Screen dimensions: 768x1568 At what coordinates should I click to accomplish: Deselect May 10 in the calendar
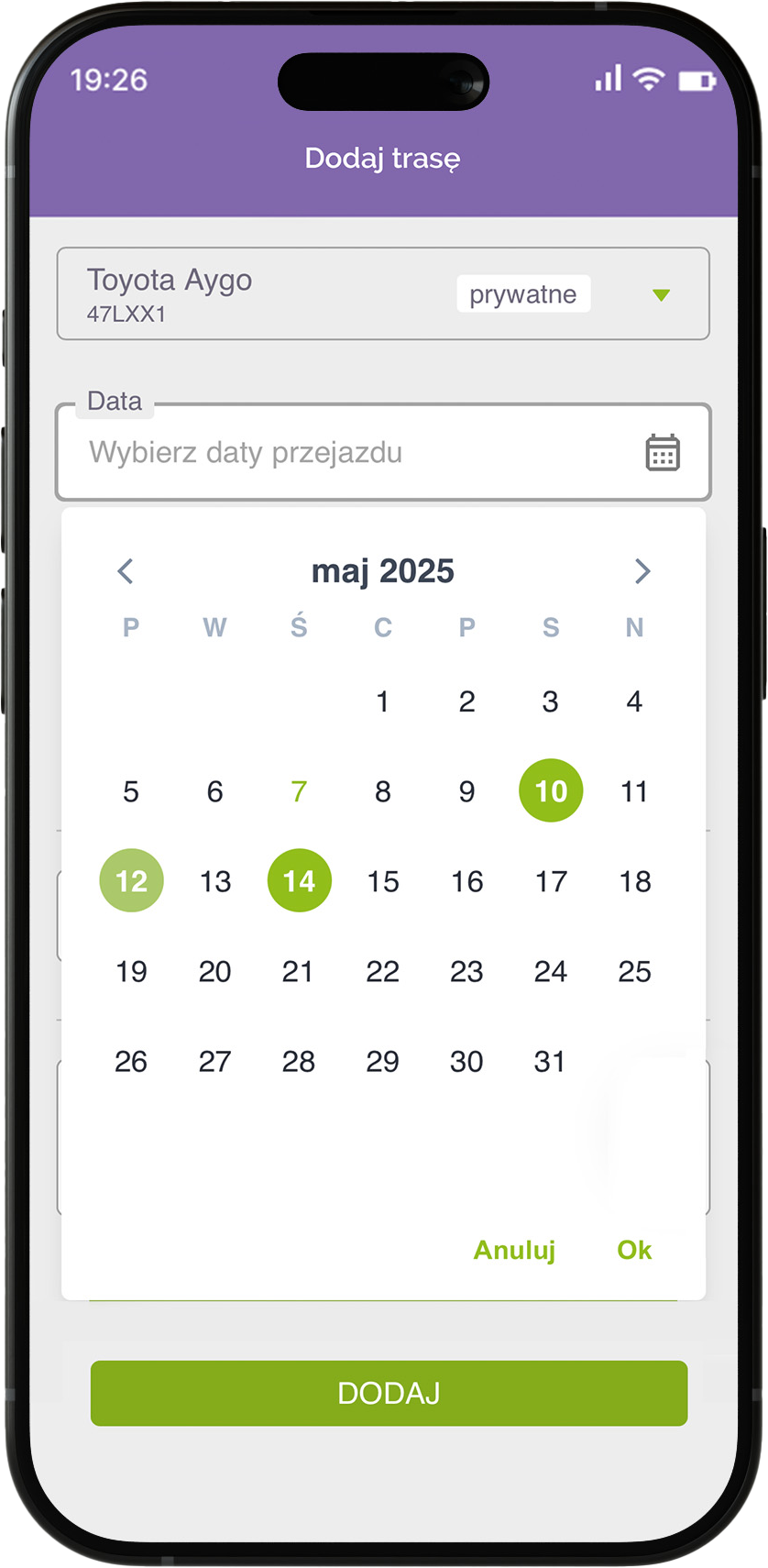551,790
